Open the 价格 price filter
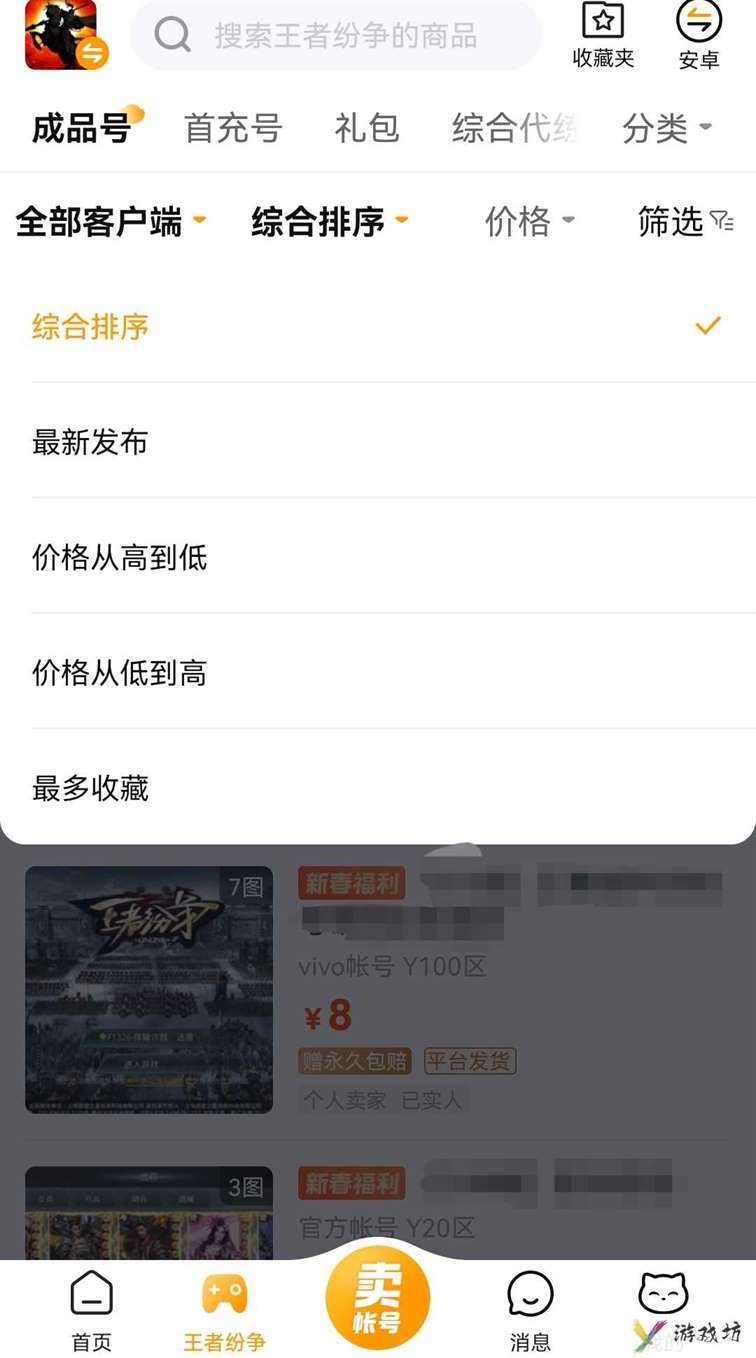The width and height of the screenshot is (756, 1358). [x=529, y=221]
